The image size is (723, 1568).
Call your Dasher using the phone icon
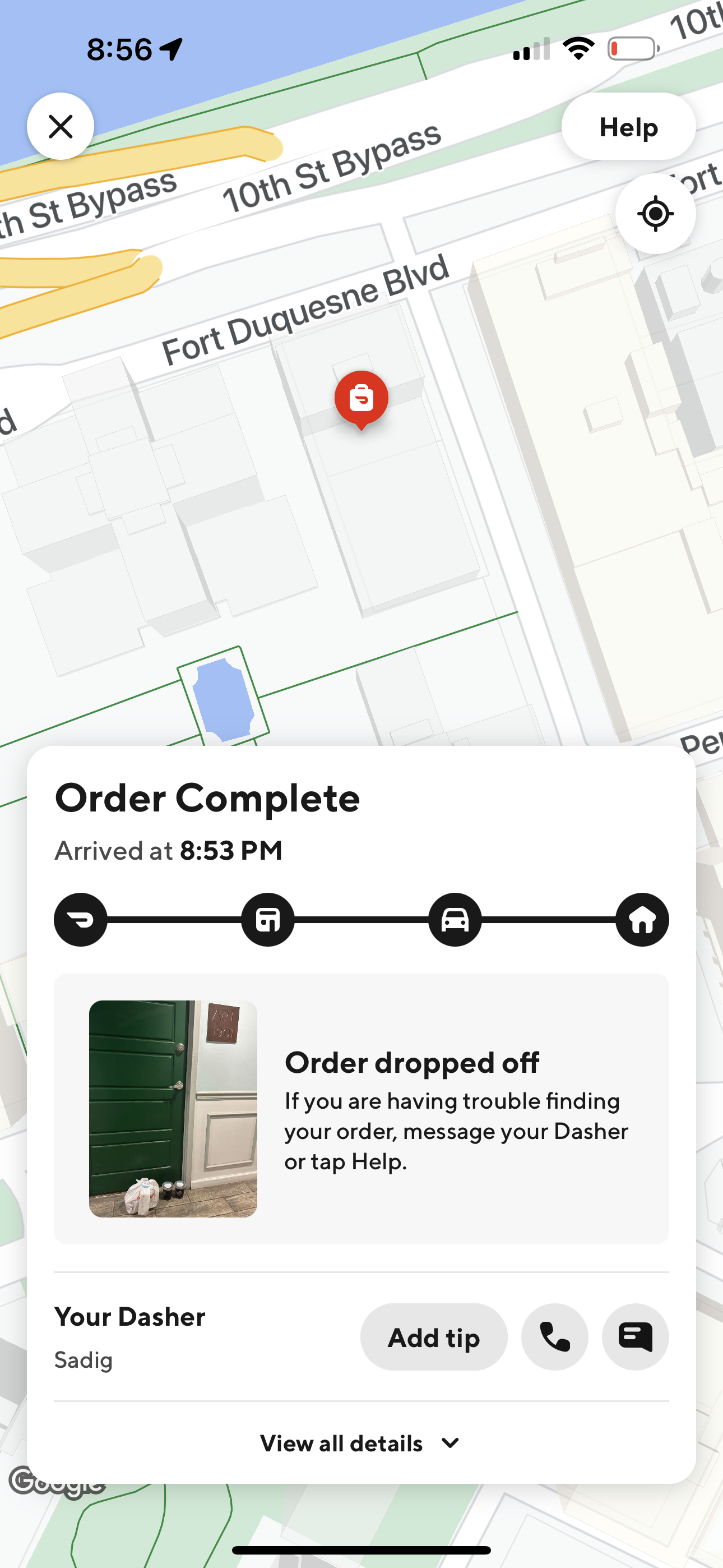(x=554, y=1337)
